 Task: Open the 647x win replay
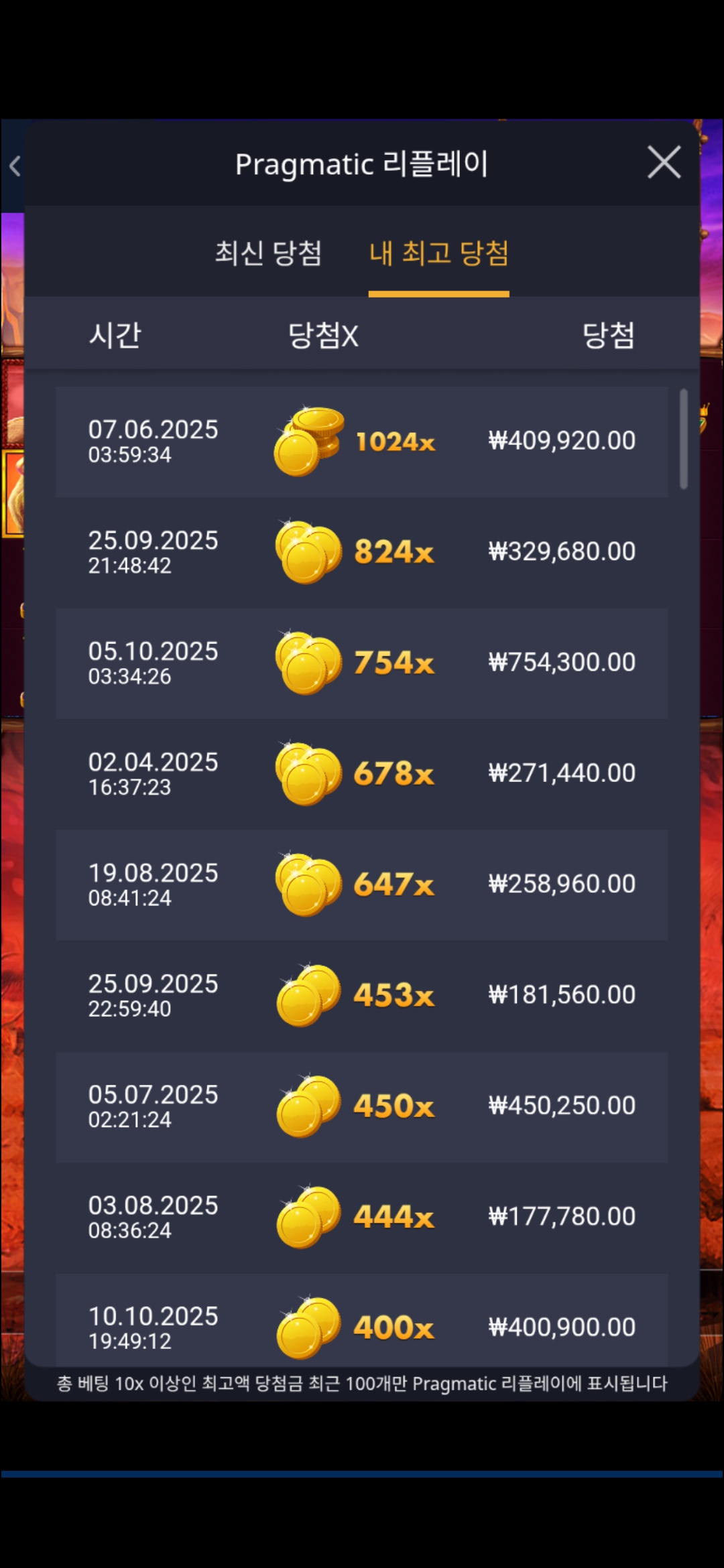(x=362, y=885)
